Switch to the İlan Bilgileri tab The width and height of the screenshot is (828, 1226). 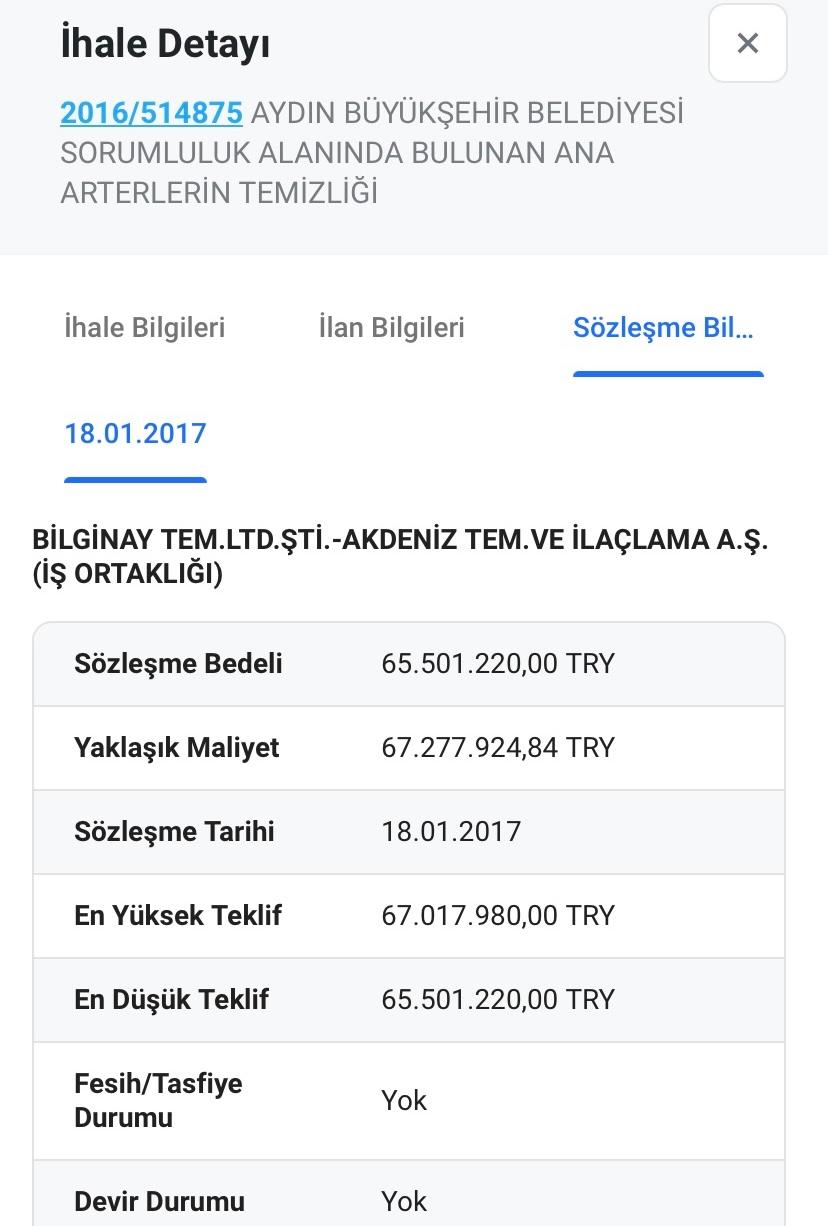pos(391,328)
